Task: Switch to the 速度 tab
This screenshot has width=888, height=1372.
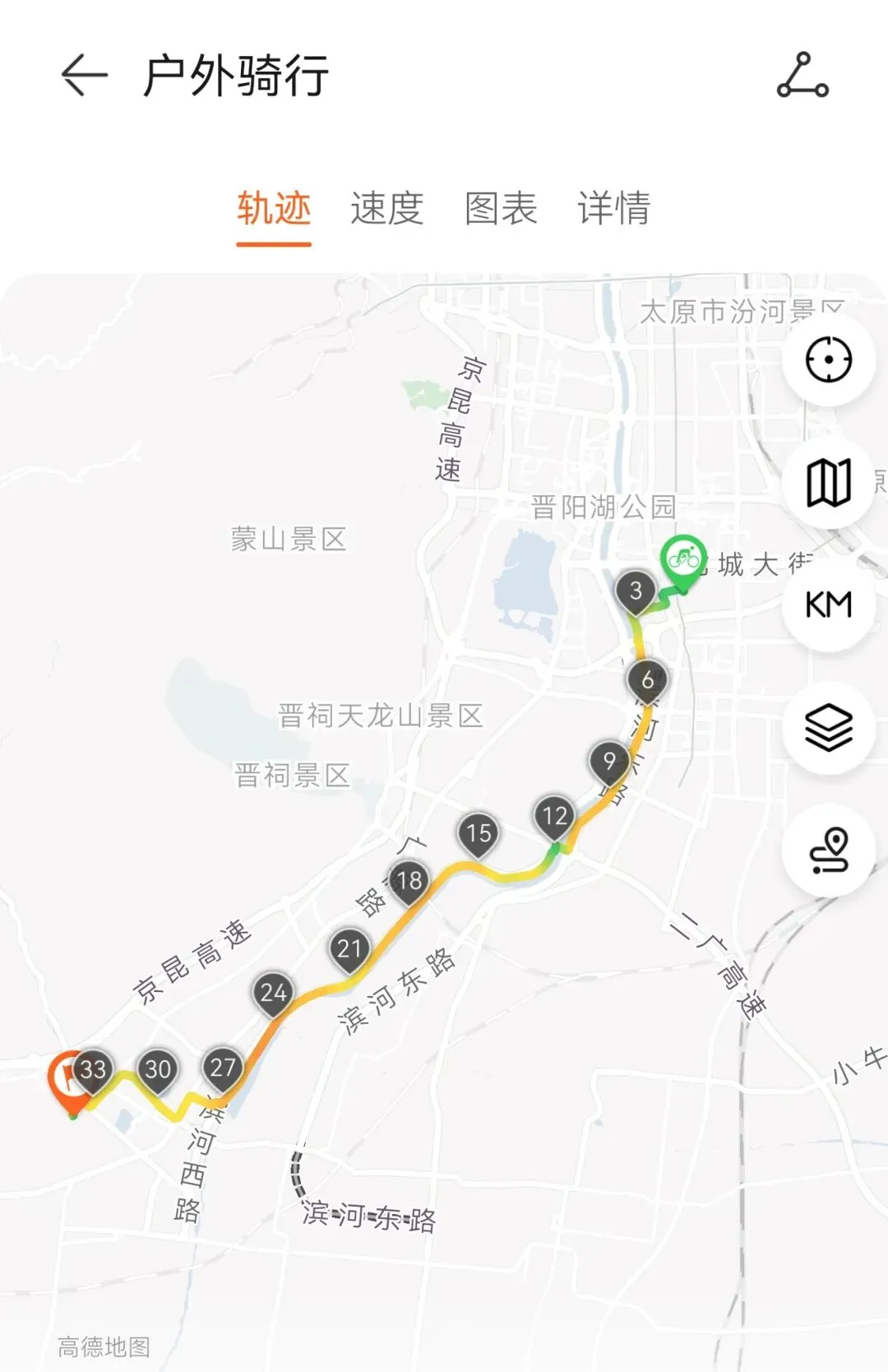Action: coord(386,208)
